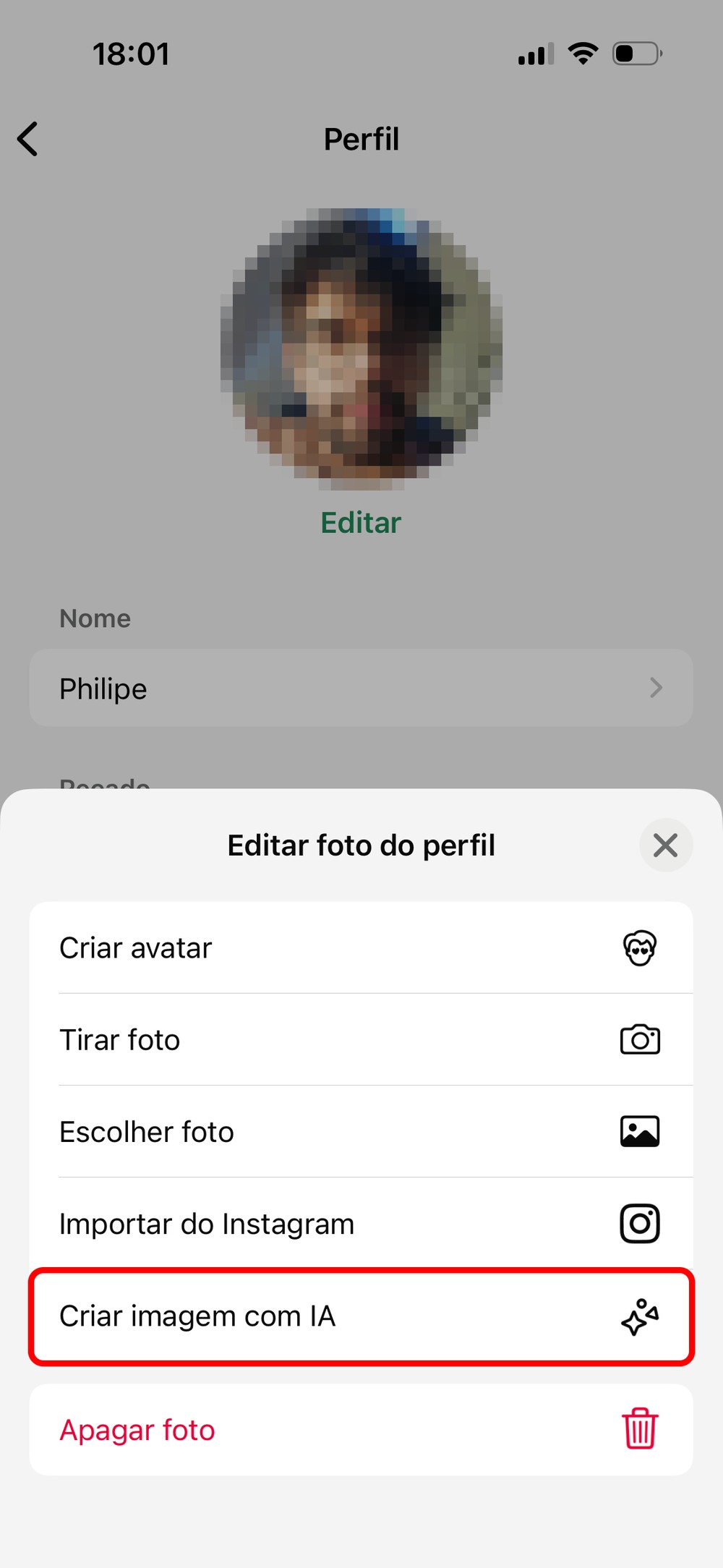This screenshot has width=723, height=1568.
Task: Select Criar avatar option
Action: [x=361, y=947]
